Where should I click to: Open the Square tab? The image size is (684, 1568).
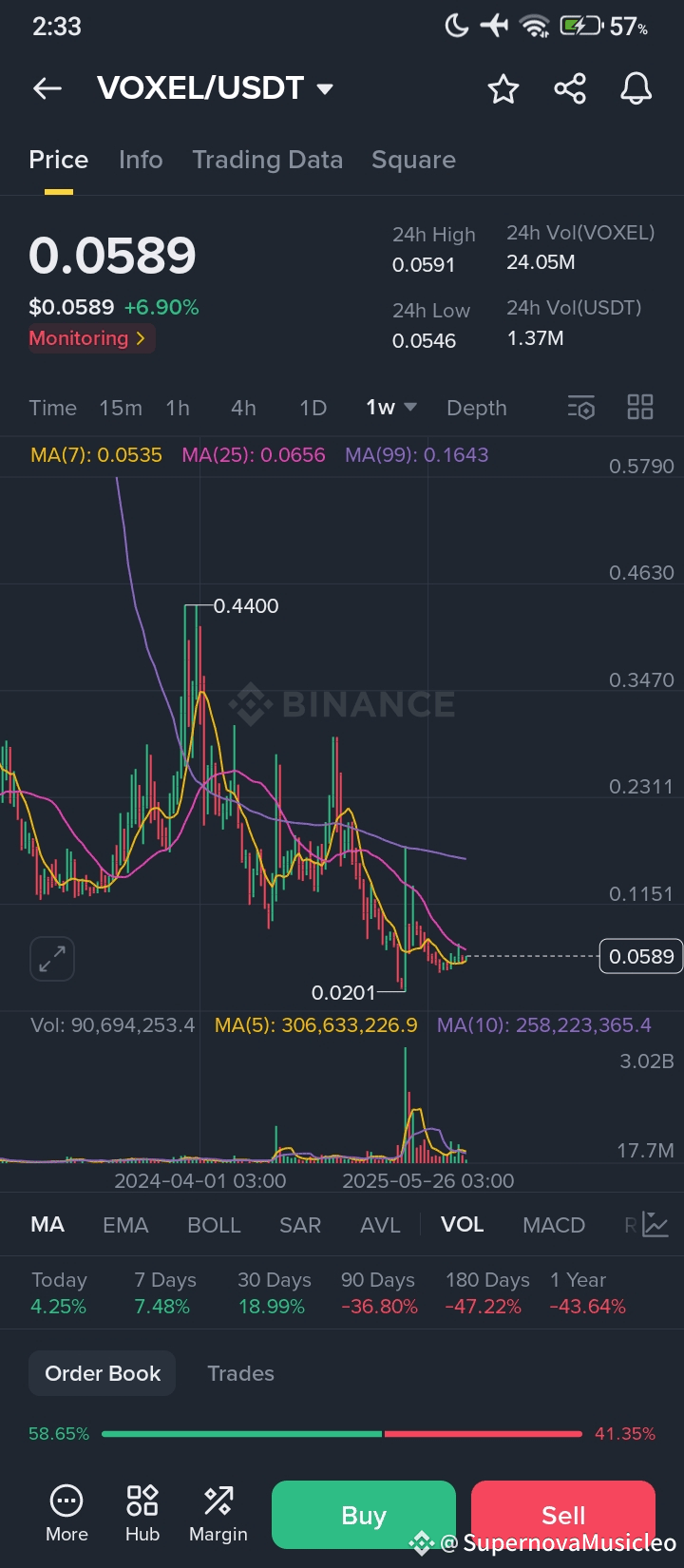(413, 160)
